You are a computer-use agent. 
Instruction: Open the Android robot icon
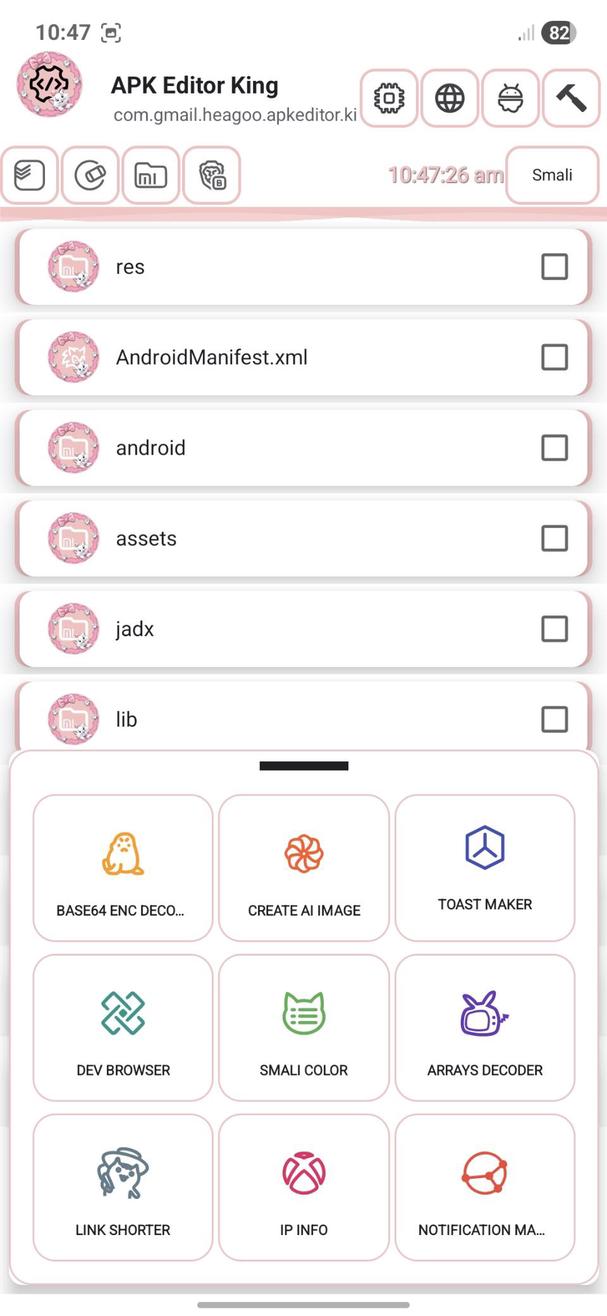(x=510, y=98)
